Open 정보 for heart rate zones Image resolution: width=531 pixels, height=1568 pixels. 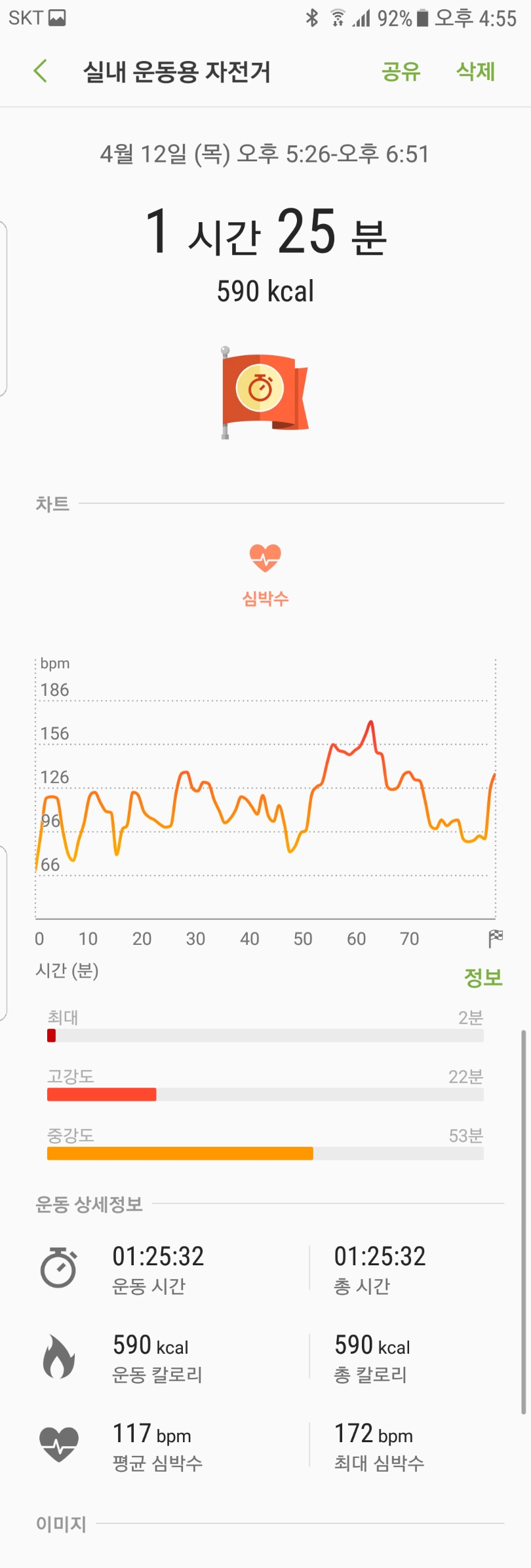tap(482, 977)
